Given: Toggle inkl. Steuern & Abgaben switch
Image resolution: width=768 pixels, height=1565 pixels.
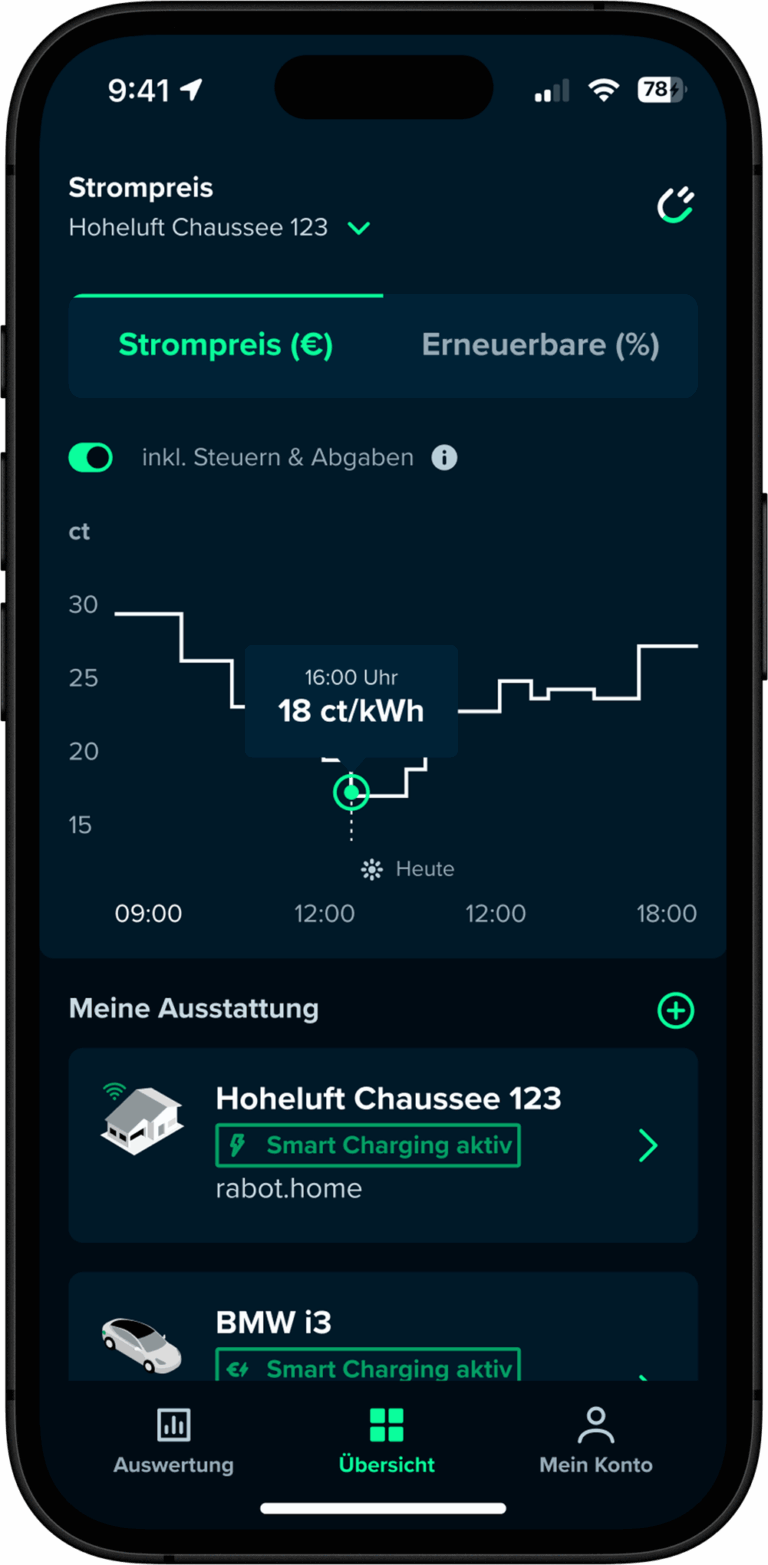Looking at the screenshot, I should click(x=91, y=458).
